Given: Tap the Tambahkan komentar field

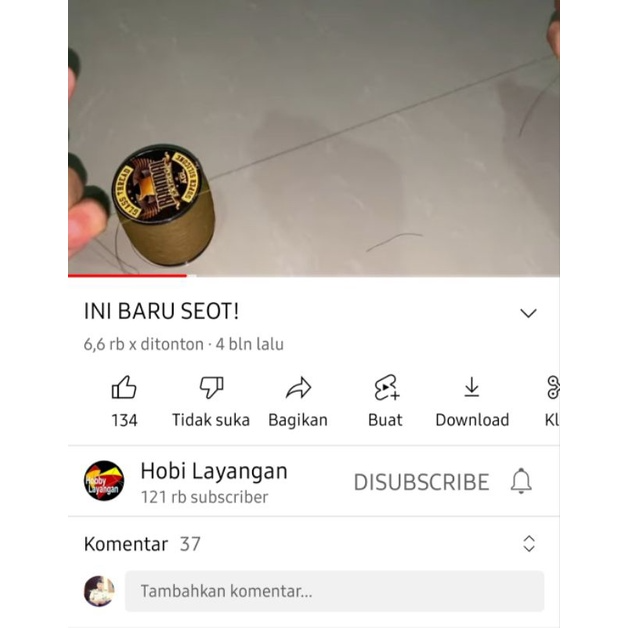Looking at the screenshot, I should [x=334, y=591].
